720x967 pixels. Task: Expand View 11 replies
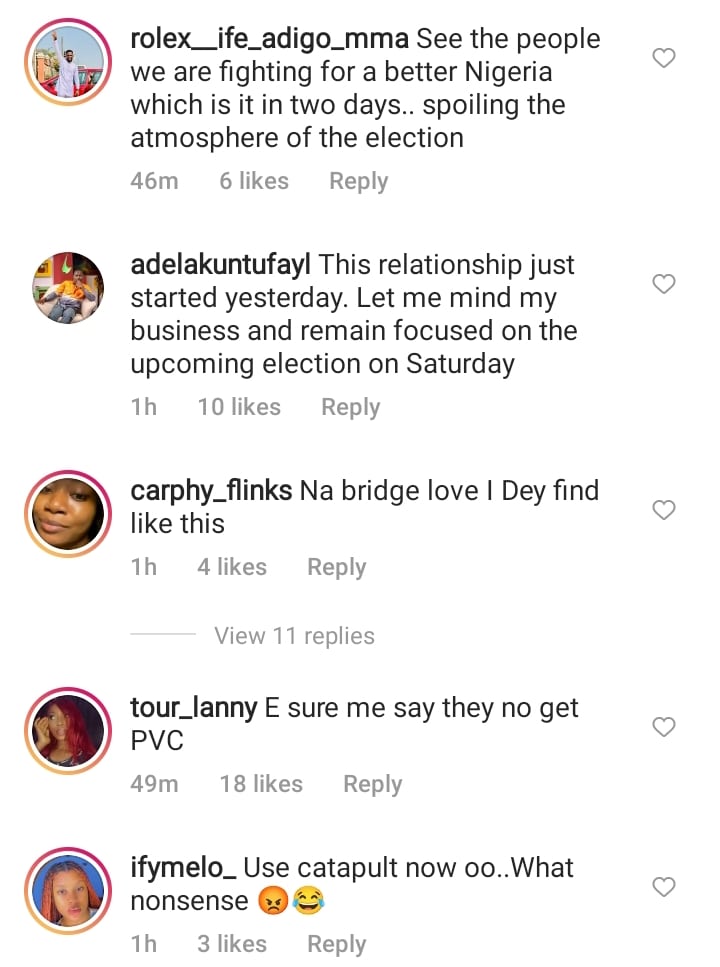pos(293,636)
